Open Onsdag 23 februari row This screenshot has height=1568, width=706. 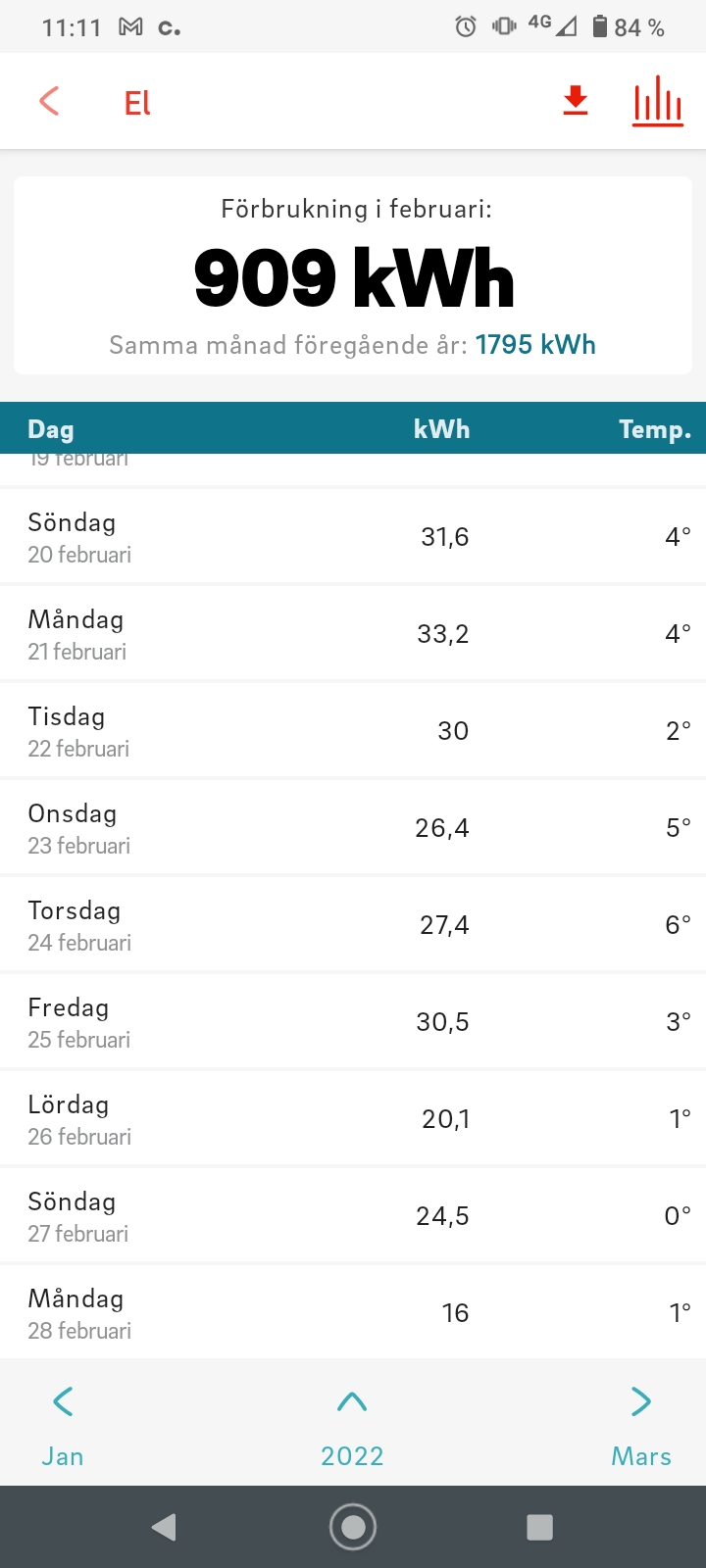[353, 827]
